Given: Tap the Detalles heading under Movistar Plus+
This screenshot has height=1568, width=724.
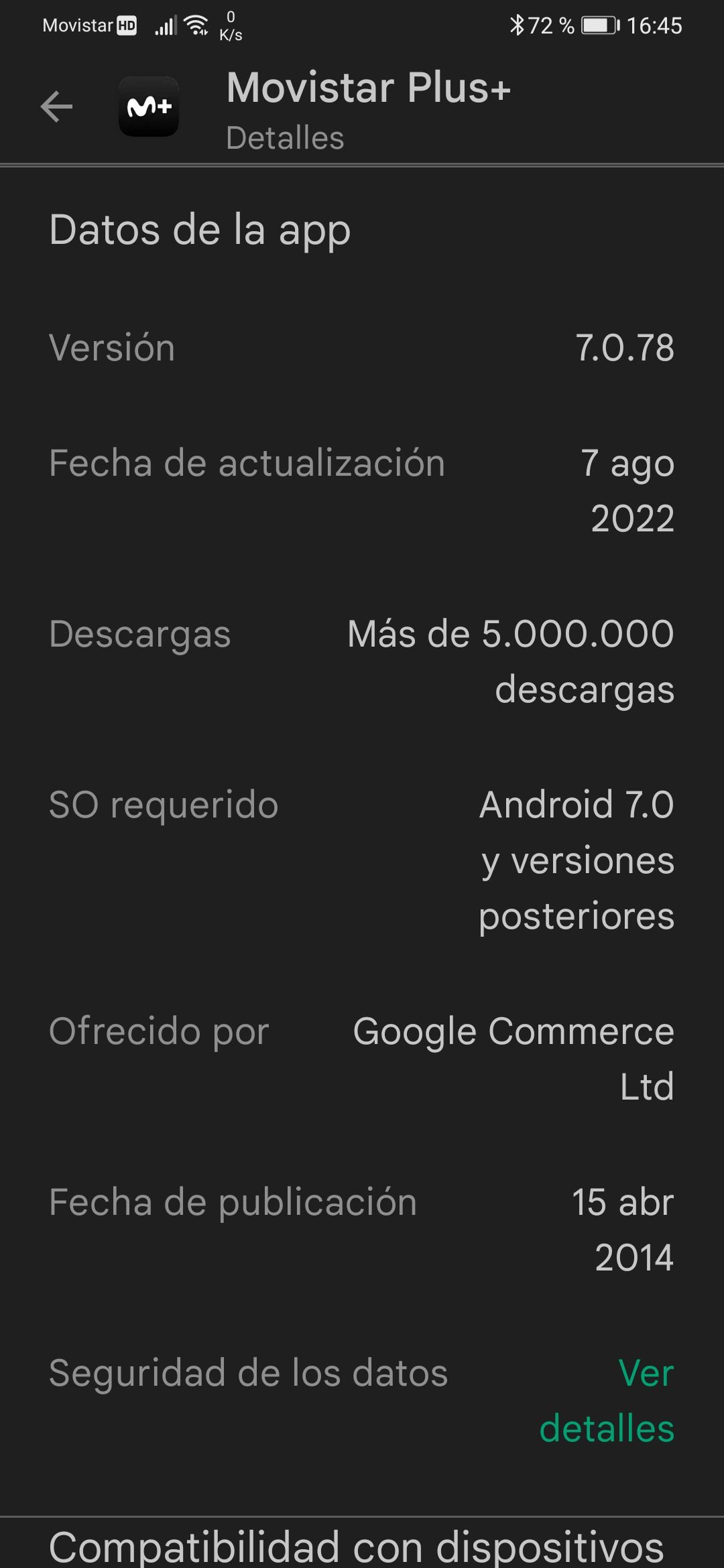Looking at the screenshot, I should tap(284, 139).
